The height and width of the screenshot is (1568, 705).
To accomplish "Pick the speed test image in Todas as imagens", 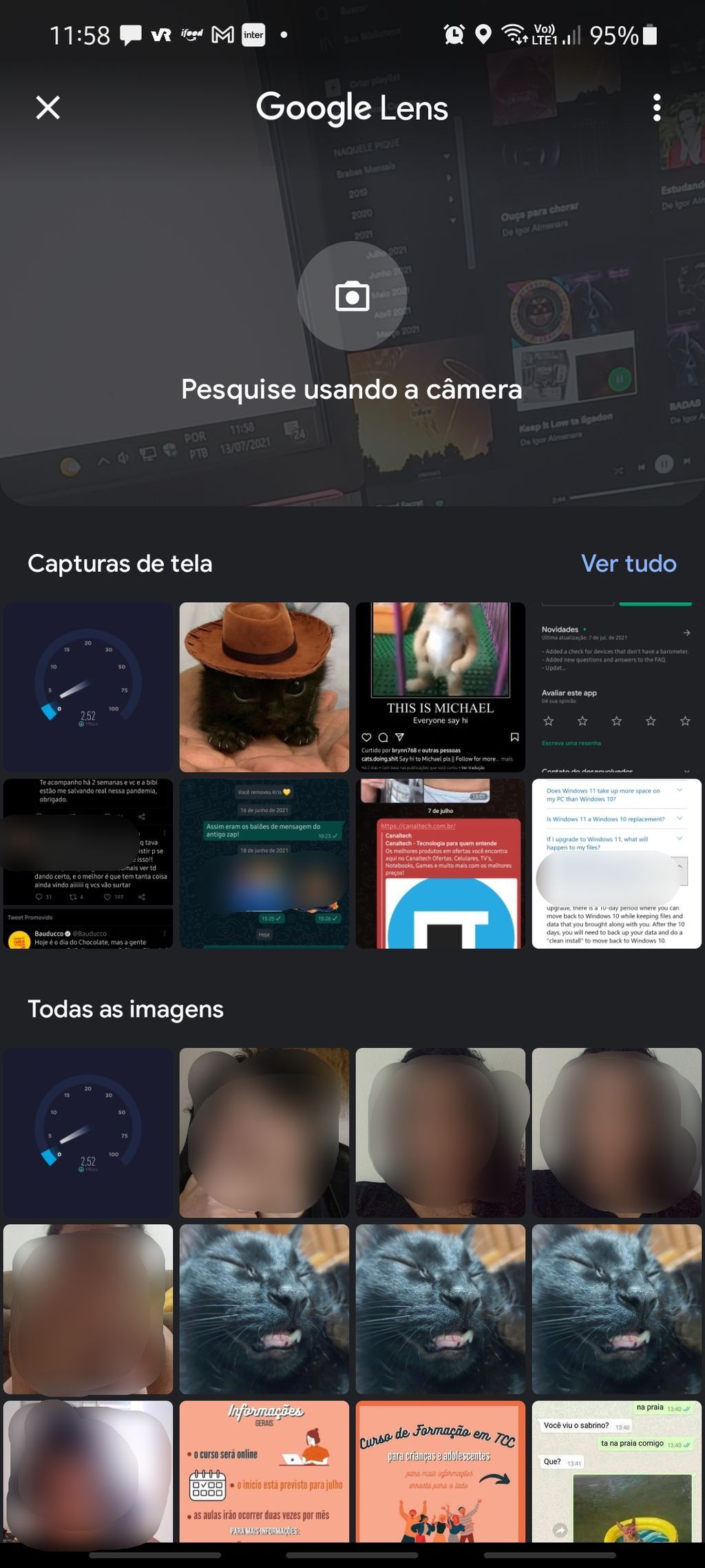I will click(x=88, y=1133).
